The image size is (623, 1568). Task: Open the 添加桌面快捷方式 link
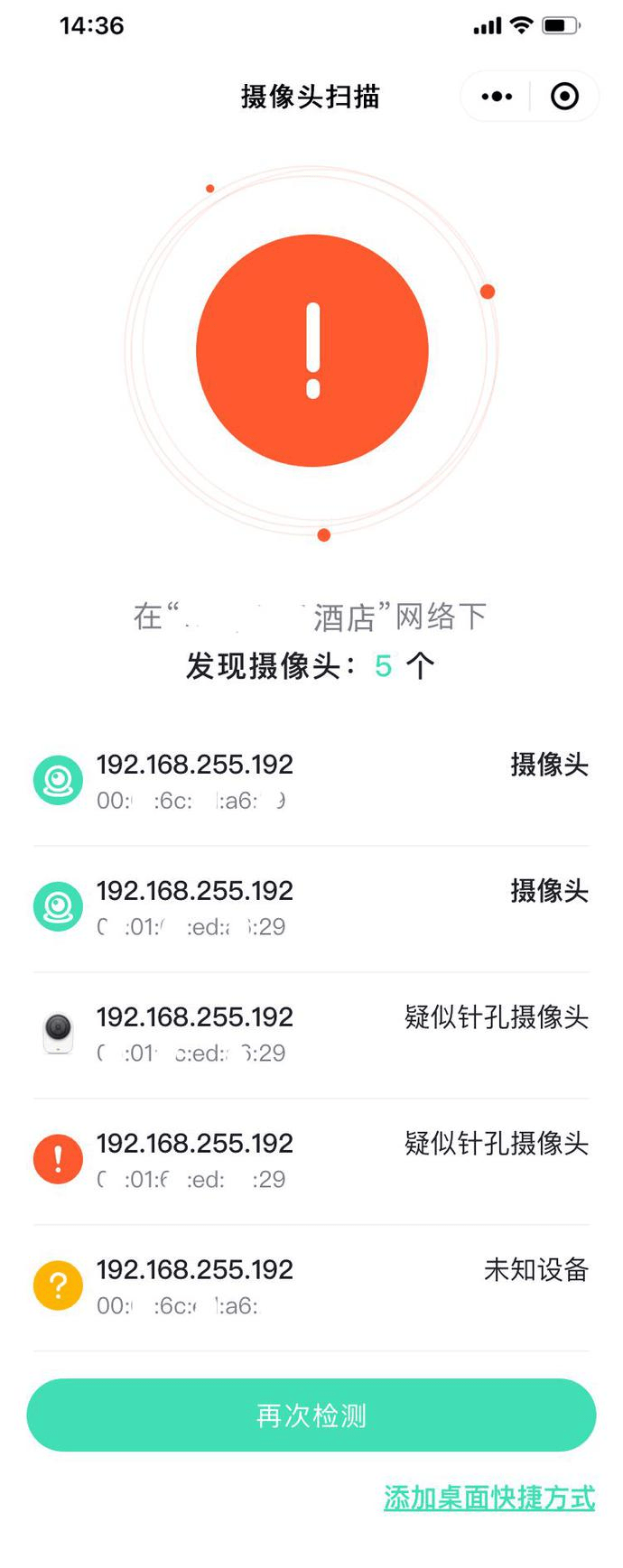(x=488, y=1498)
